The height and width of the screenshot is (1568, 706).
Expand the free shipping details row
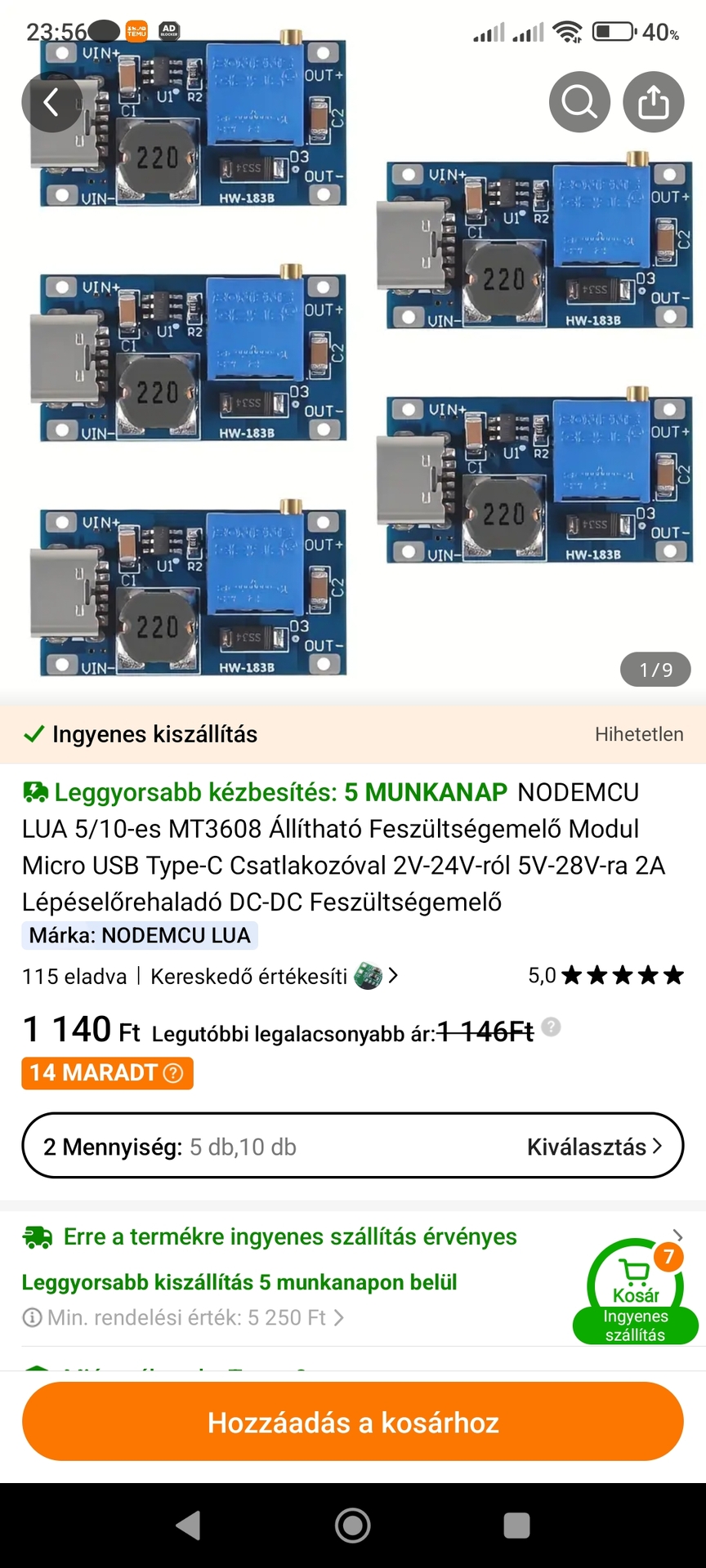677,1236
